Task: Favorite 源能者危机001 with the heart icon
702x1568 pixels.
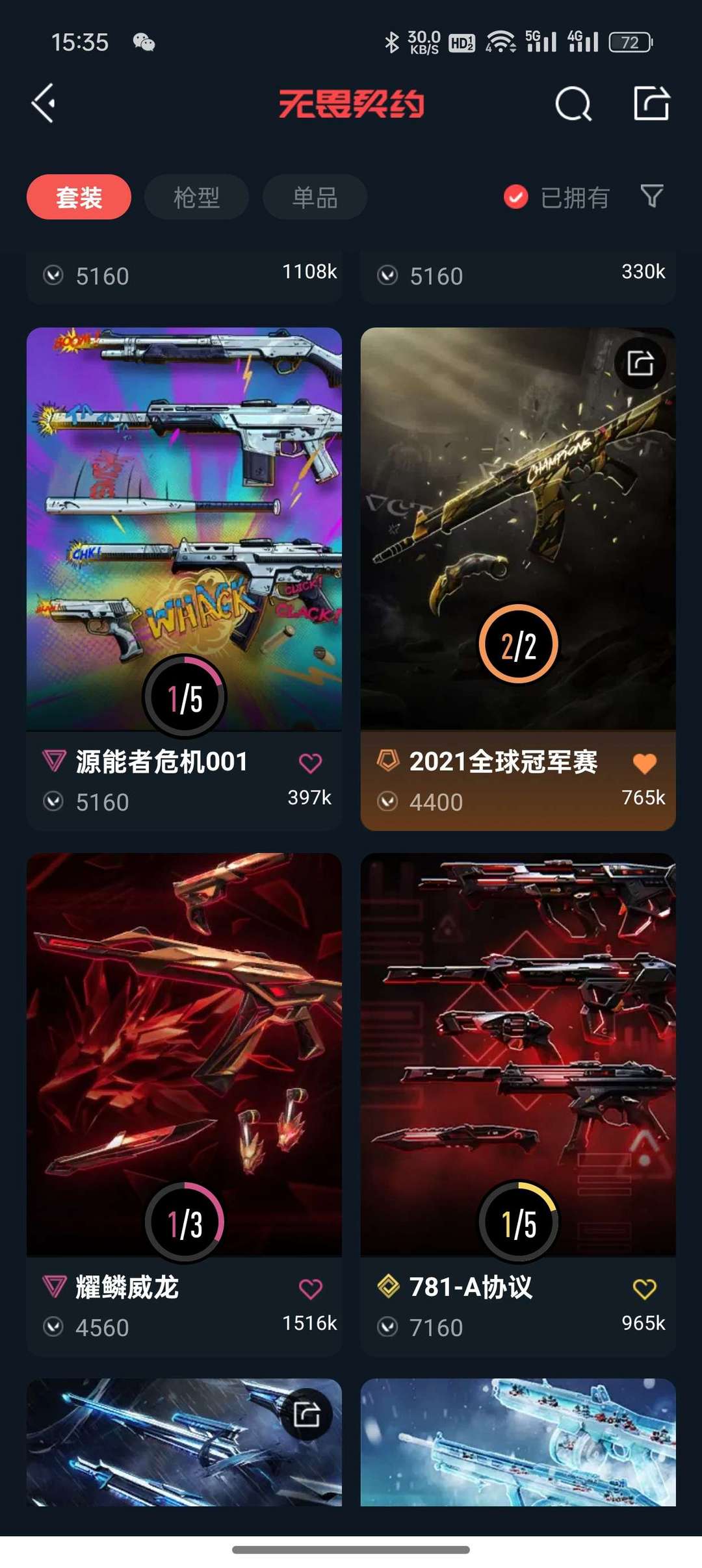Action: coord(310,763)
